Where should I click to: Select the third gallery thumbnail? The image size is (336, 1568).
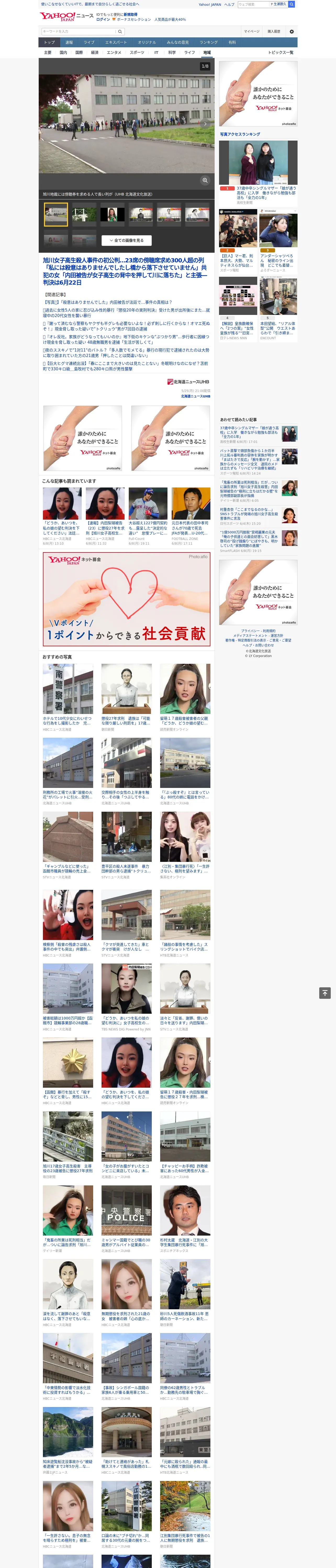(x=112, y=214)
